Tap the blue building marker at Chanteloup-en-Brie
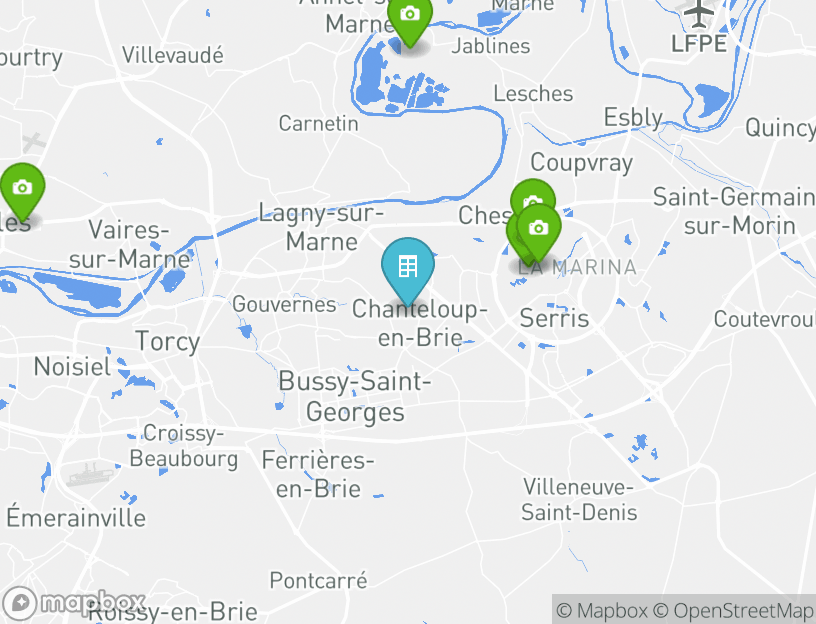The image size is (816, 624). click(407, 267)
